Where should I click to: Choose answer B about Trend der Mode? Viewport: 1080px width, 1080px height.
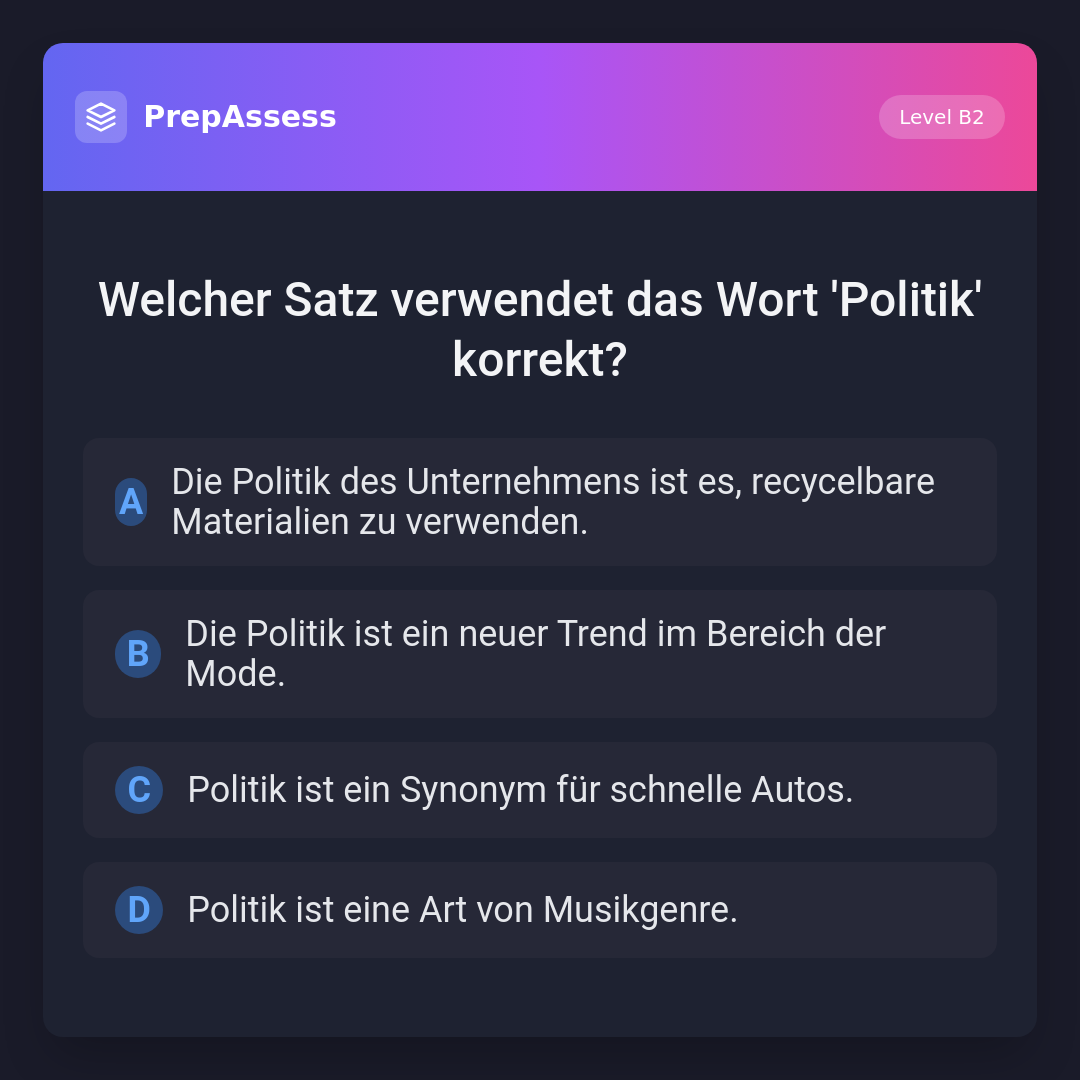[x=540, y=654]
